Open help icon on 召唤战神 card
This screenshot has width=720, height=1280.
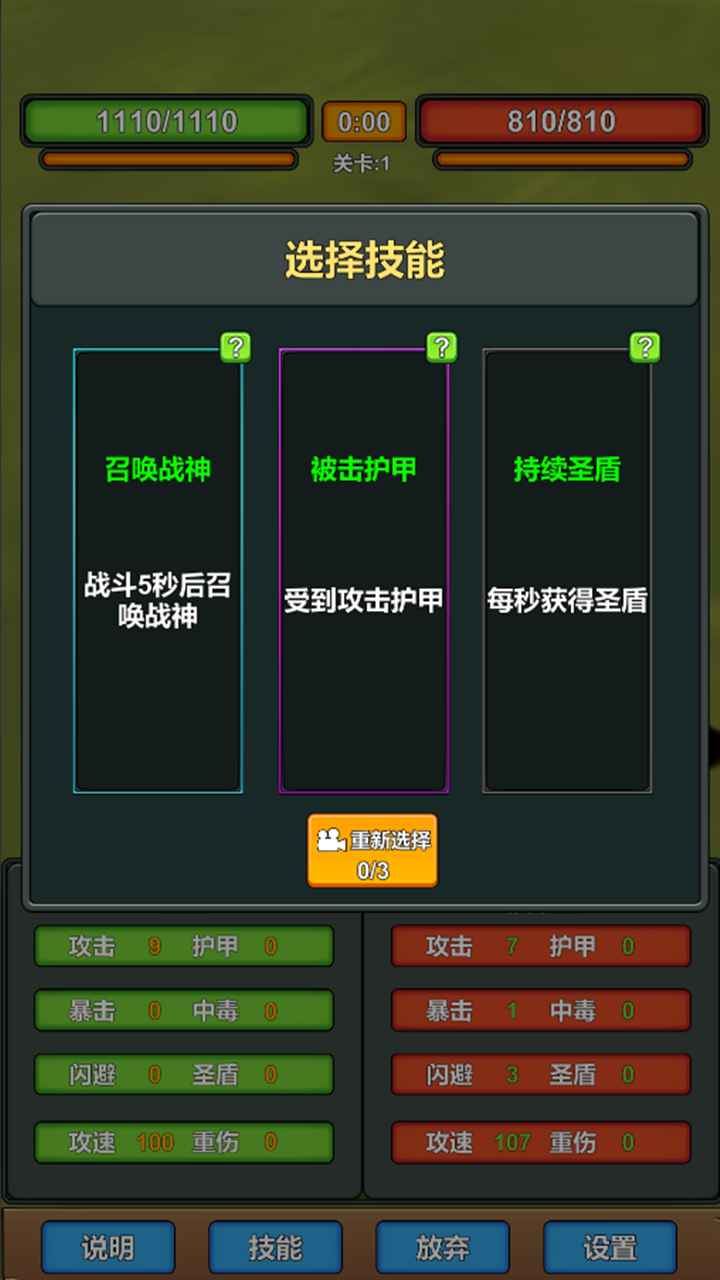click(x=235, y=348)
